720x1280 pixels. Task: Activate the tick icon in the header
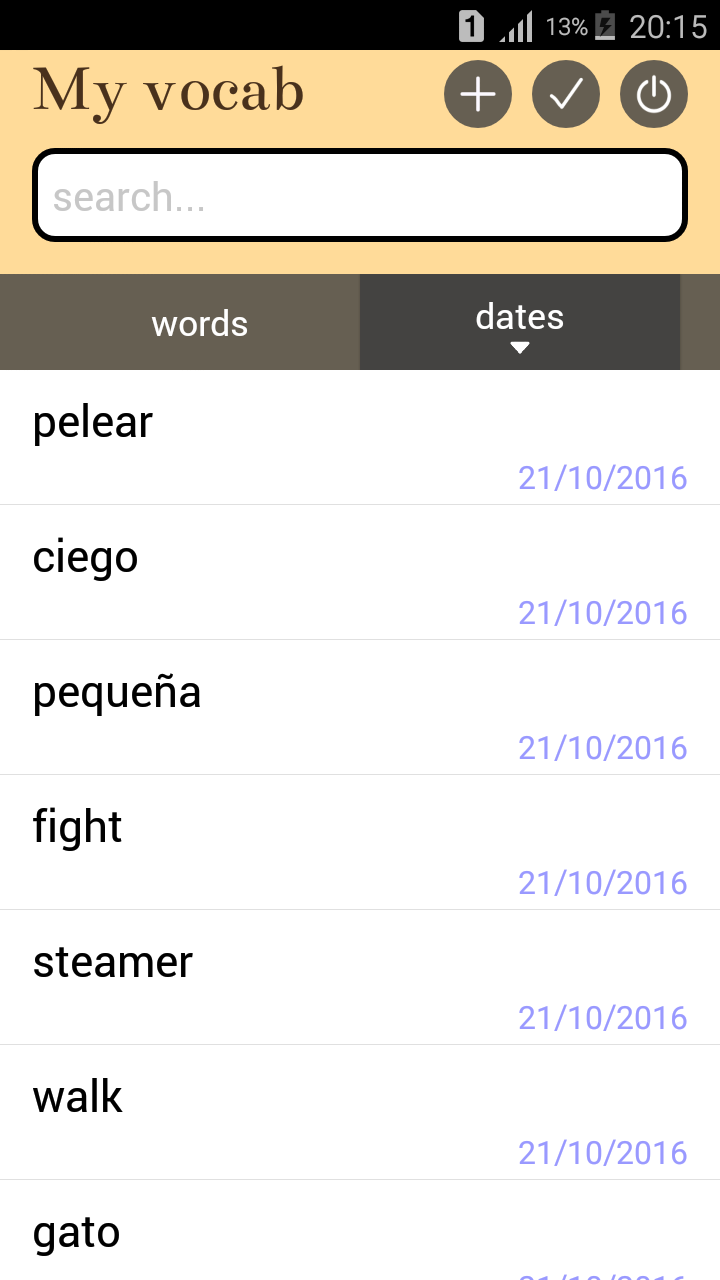(565, 93)
